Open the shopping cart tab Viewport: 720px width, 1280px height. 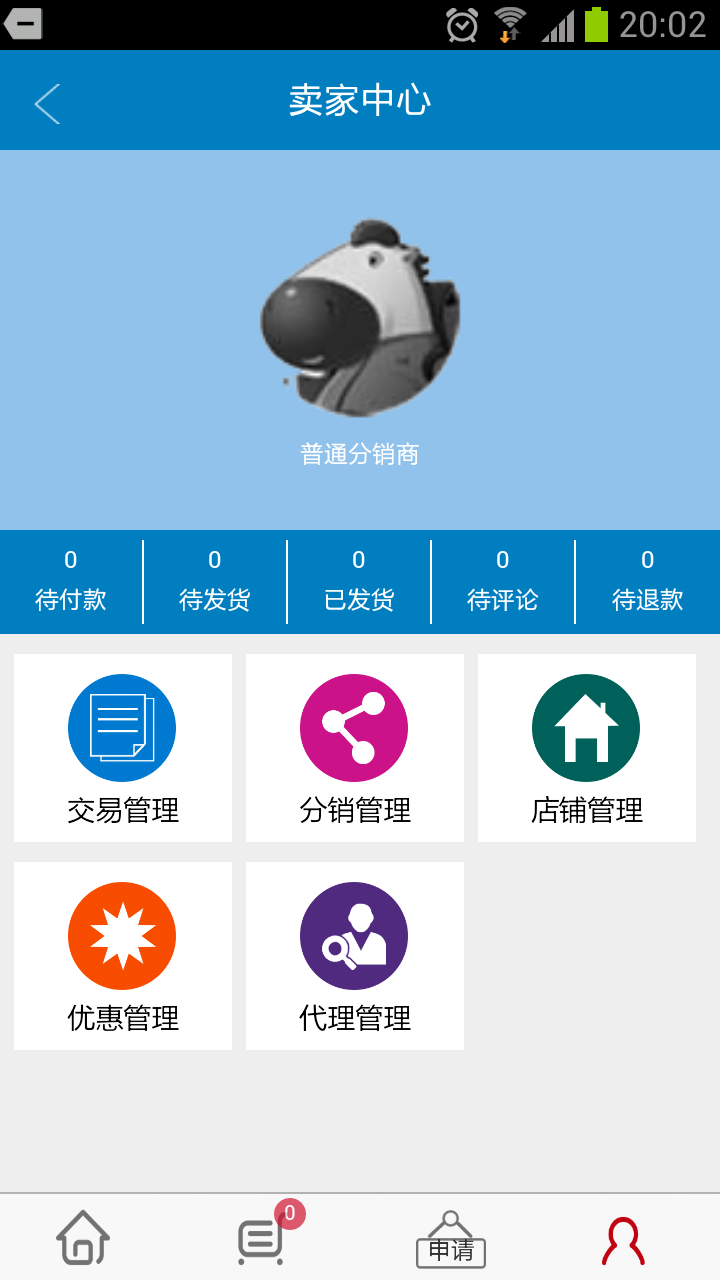(263, 1238)
